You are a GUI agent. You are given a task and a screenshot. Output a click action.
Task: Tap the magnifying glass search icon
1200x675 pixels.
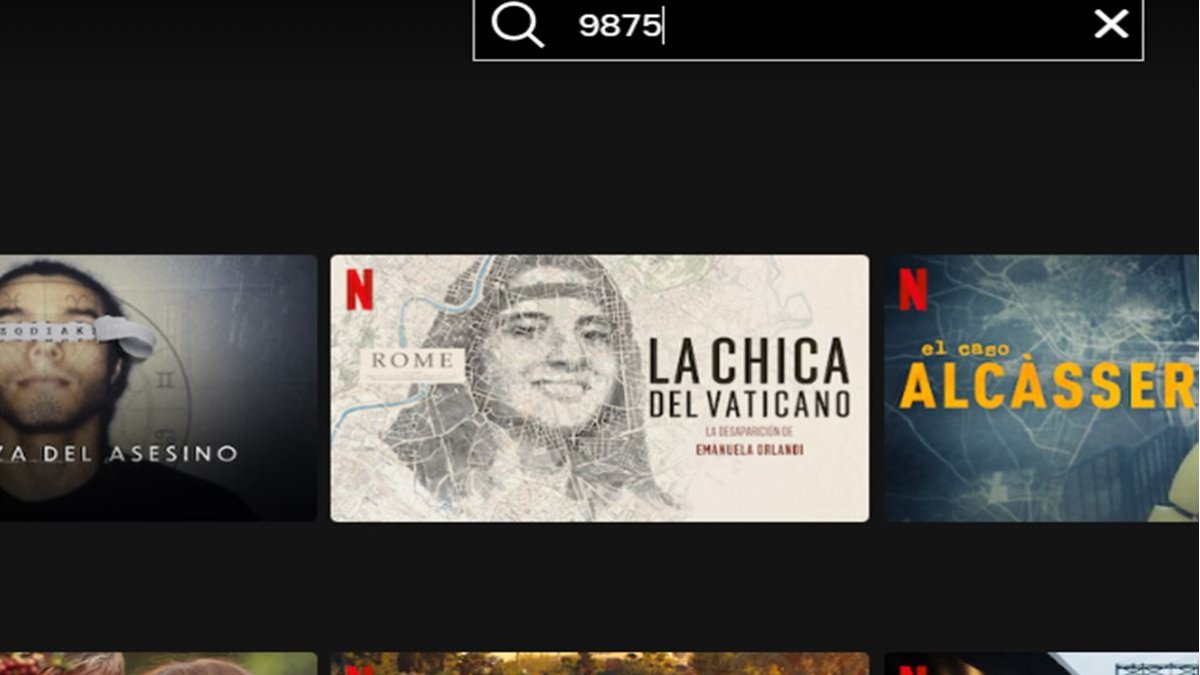[x=517, y=24]
